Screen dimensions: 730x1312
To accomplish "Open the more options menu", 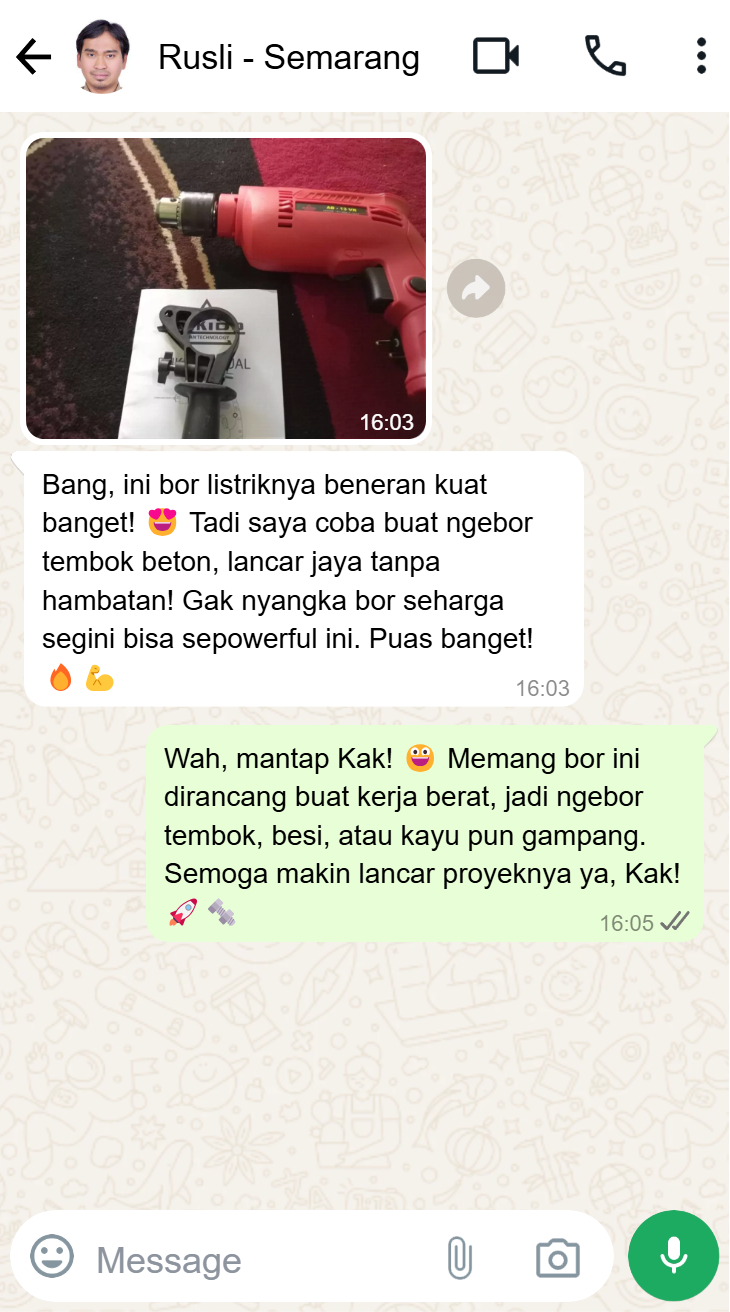I will point(701,57).
